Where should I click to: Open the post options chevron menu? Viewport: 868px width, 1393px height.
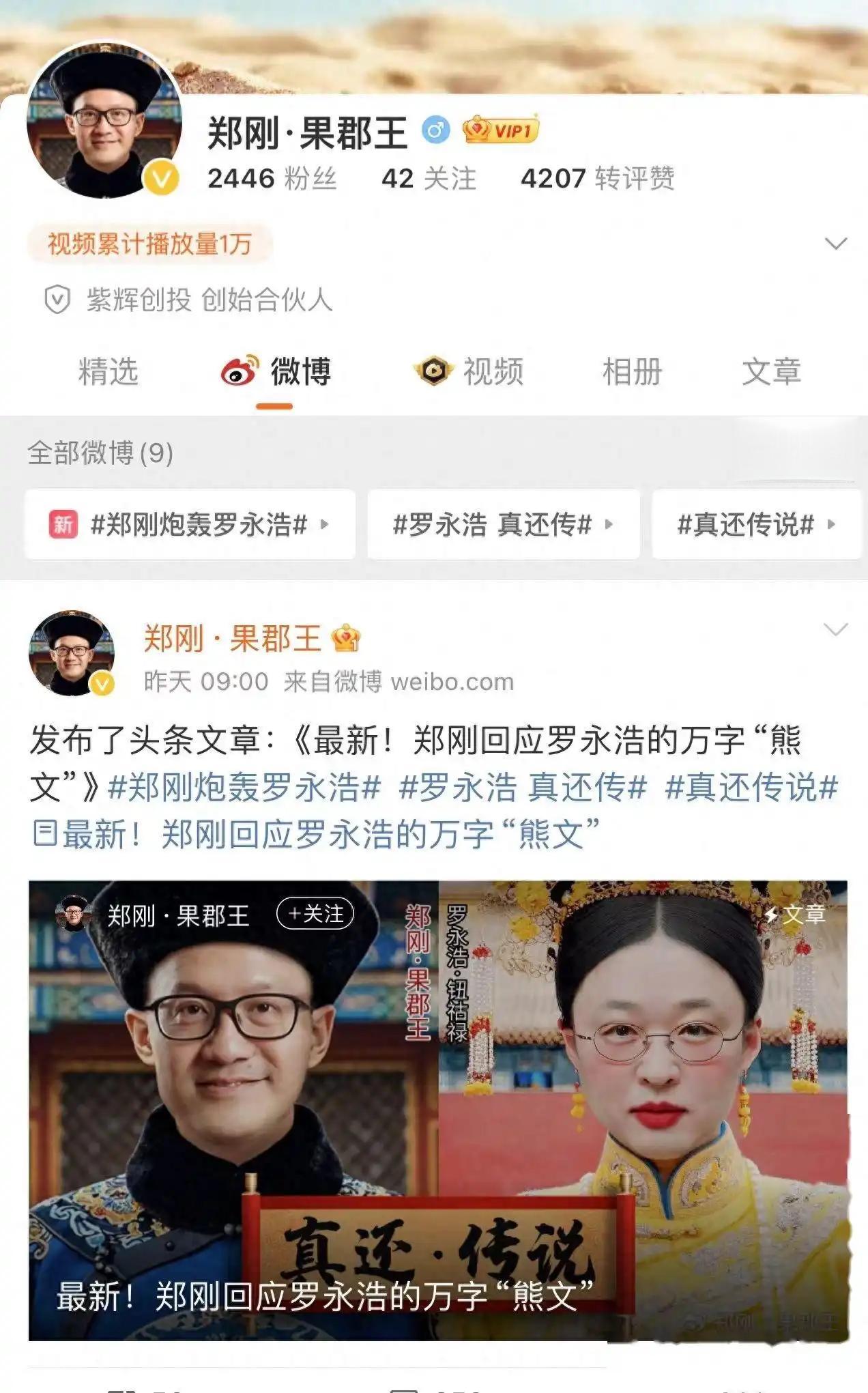click(836, 629)
